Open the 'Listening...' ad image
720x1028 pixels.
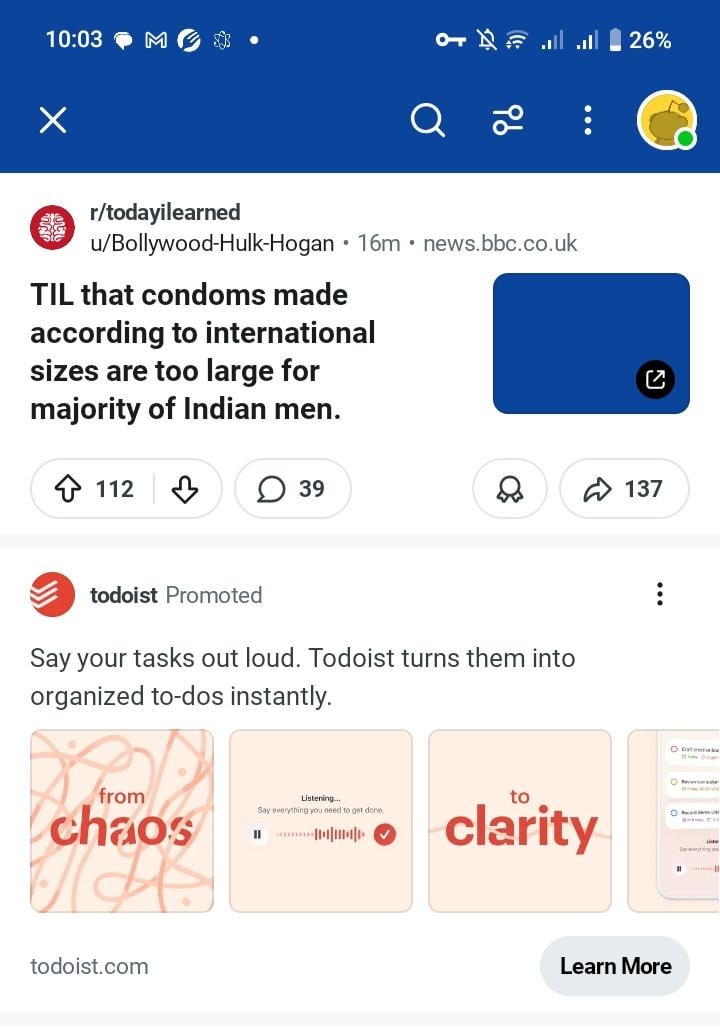click(320, 821)
